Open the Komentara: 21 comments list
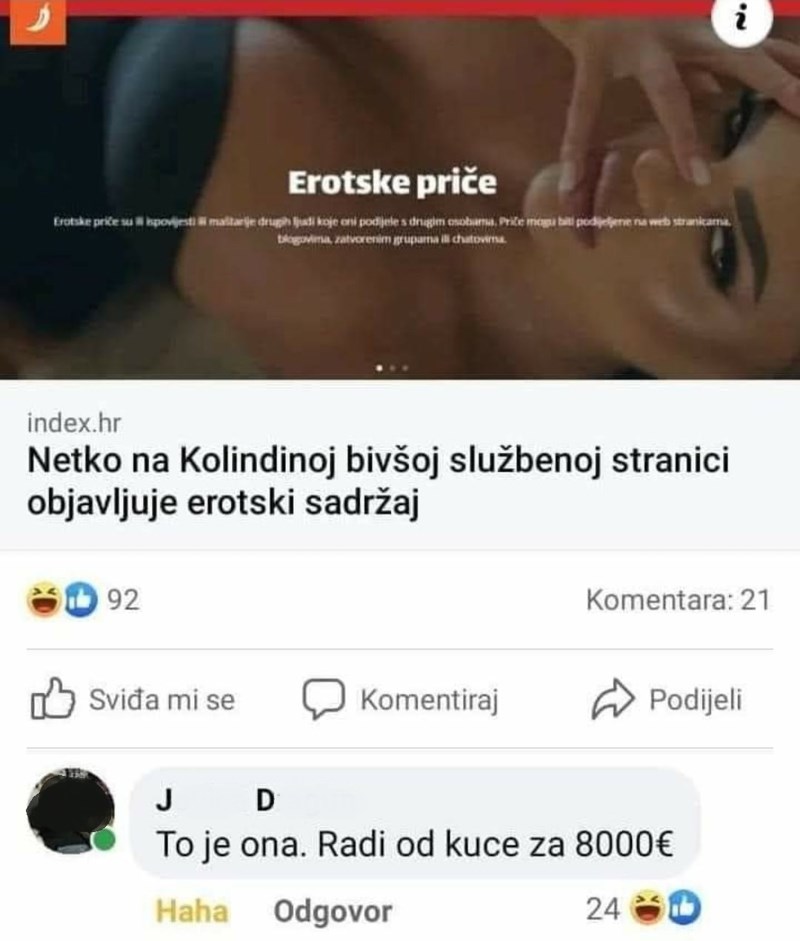Screen dimensions: 800x941 click(677, 601)
